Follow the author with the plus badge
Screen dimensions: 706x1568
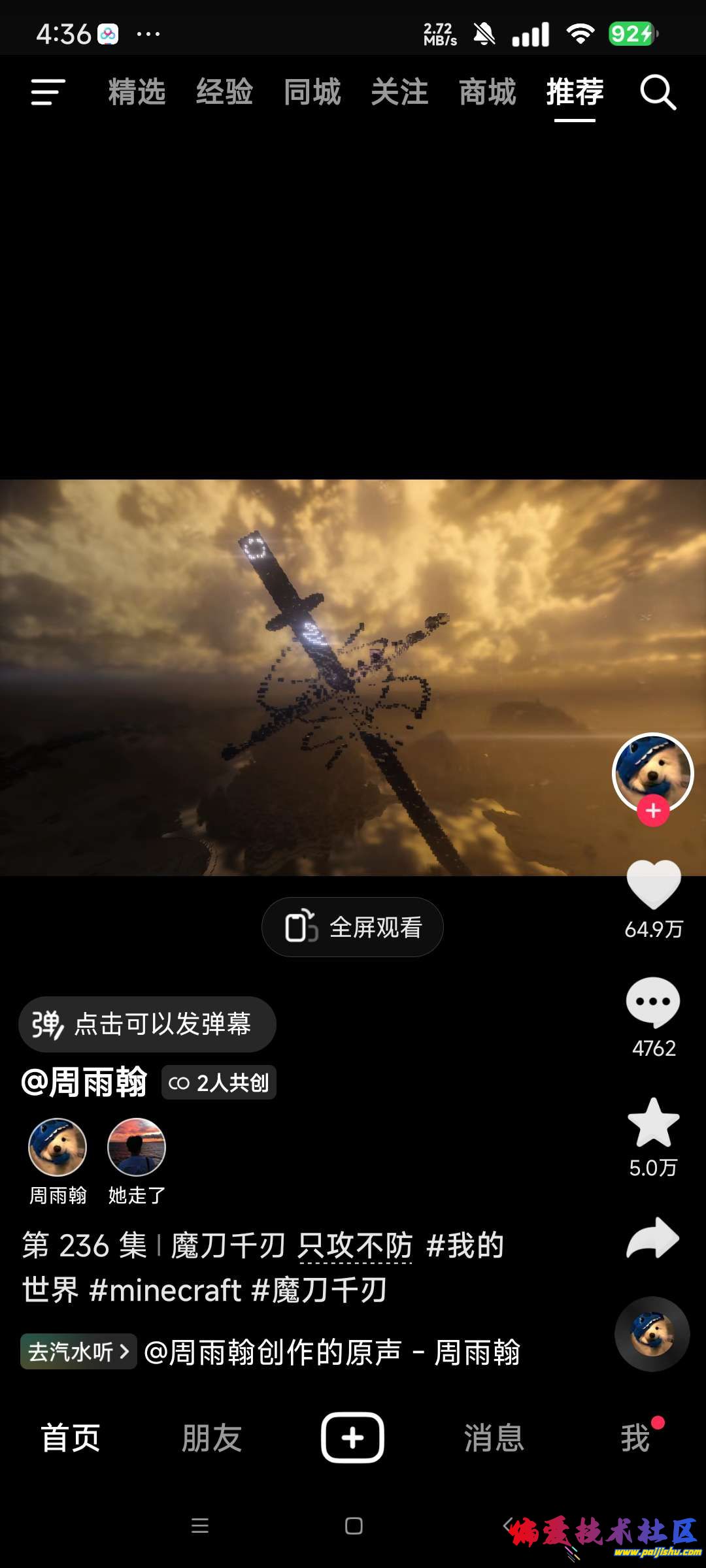coord(653,811)
